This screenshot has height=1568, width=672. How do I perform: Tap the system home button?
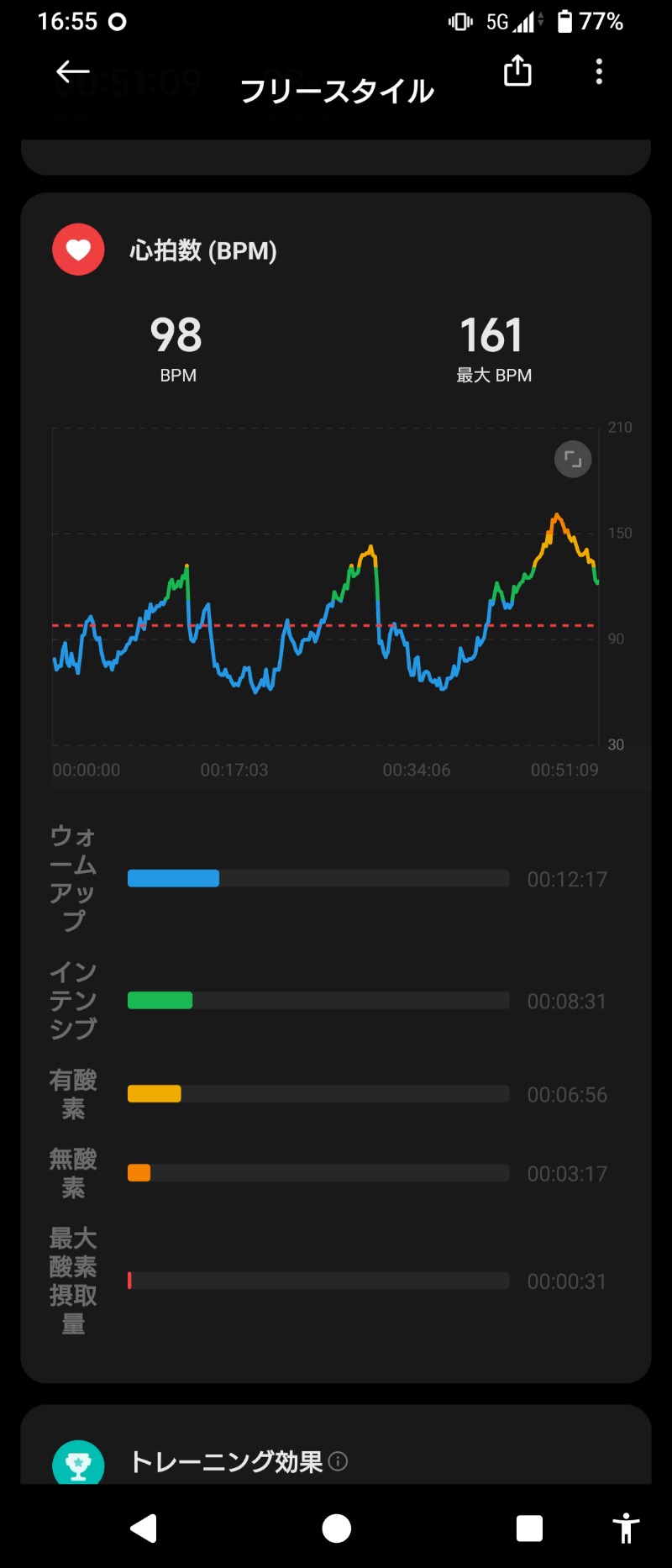[336, 1529]
